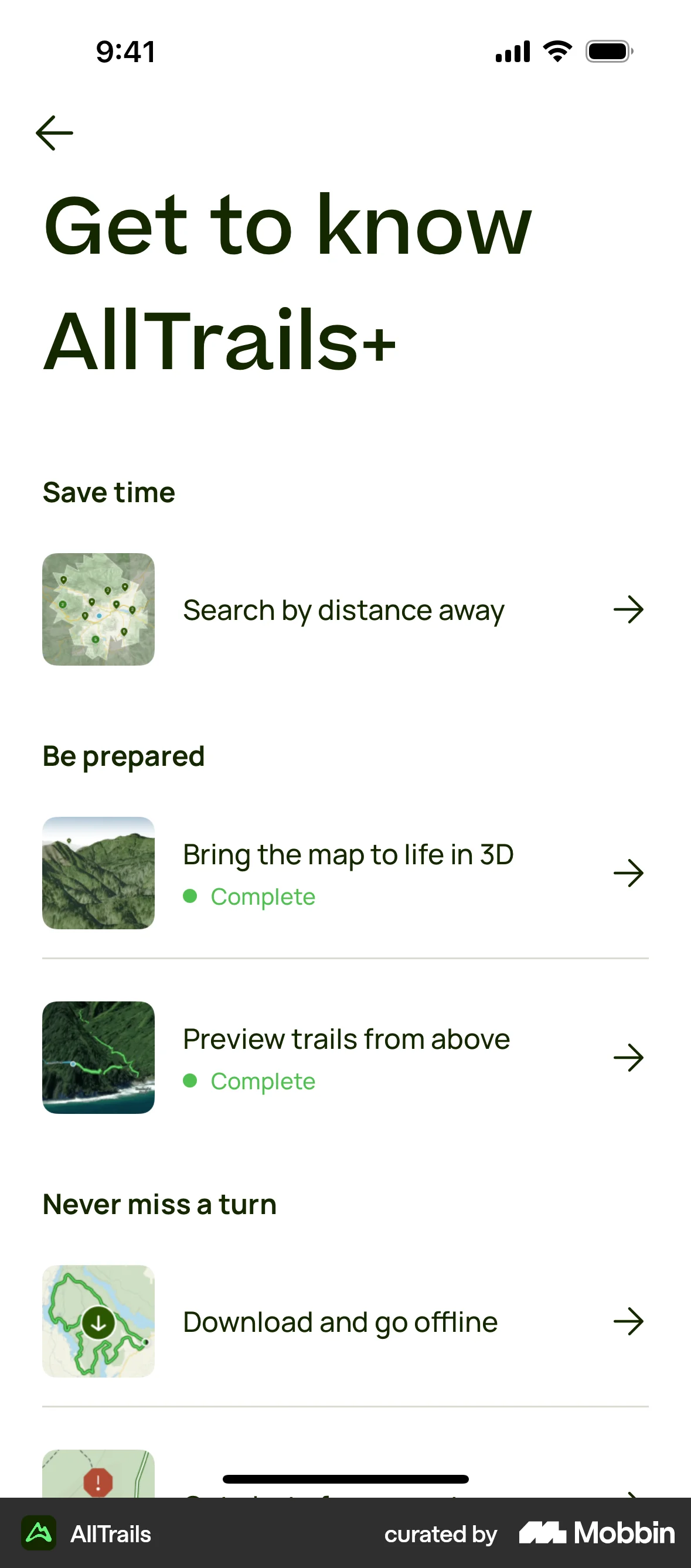This screenshot has height=1568, width=691.
Task: Tap the home indicator bar at the bottom
Action: 345,1478
